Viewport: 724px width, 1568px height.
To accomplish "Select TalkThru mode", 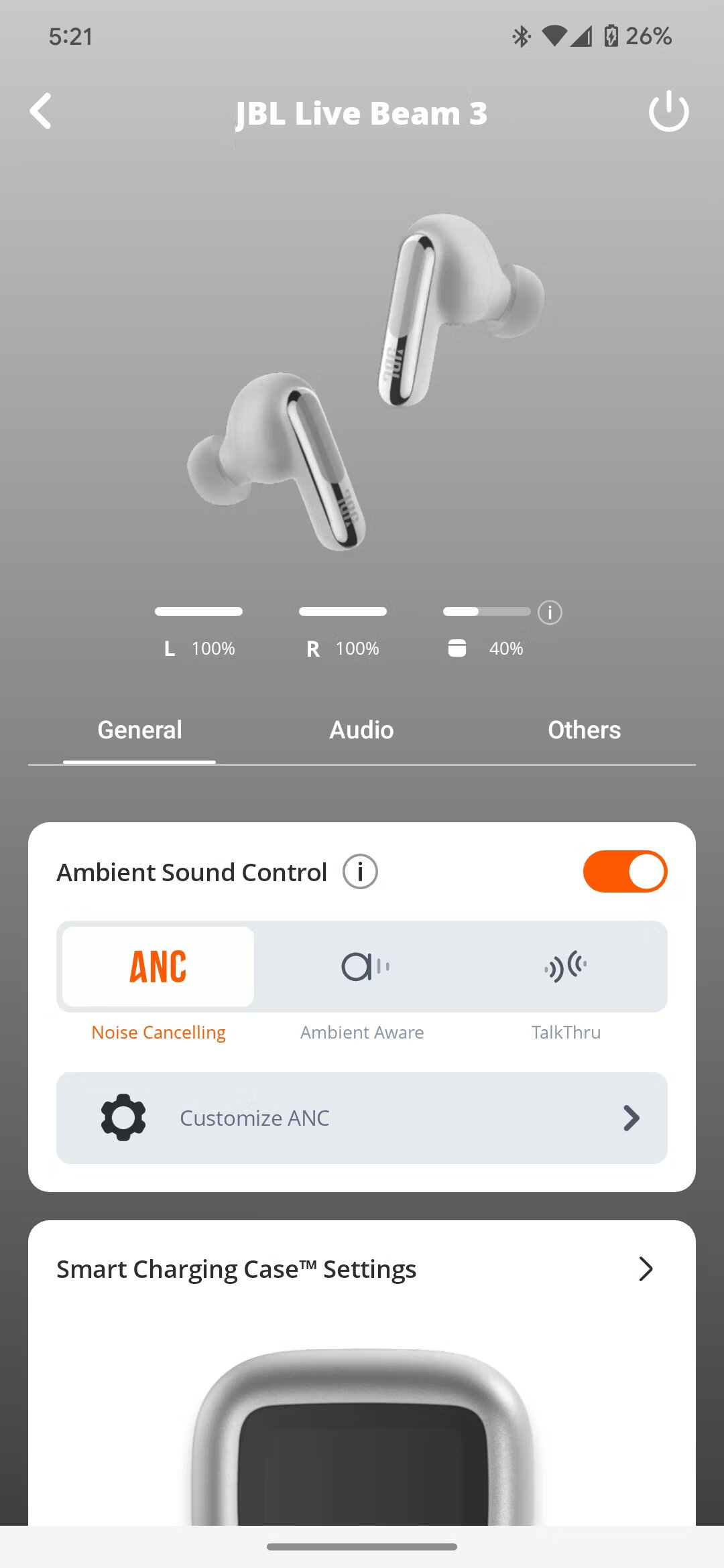I will pyautogui.click(x=566, y=966).
